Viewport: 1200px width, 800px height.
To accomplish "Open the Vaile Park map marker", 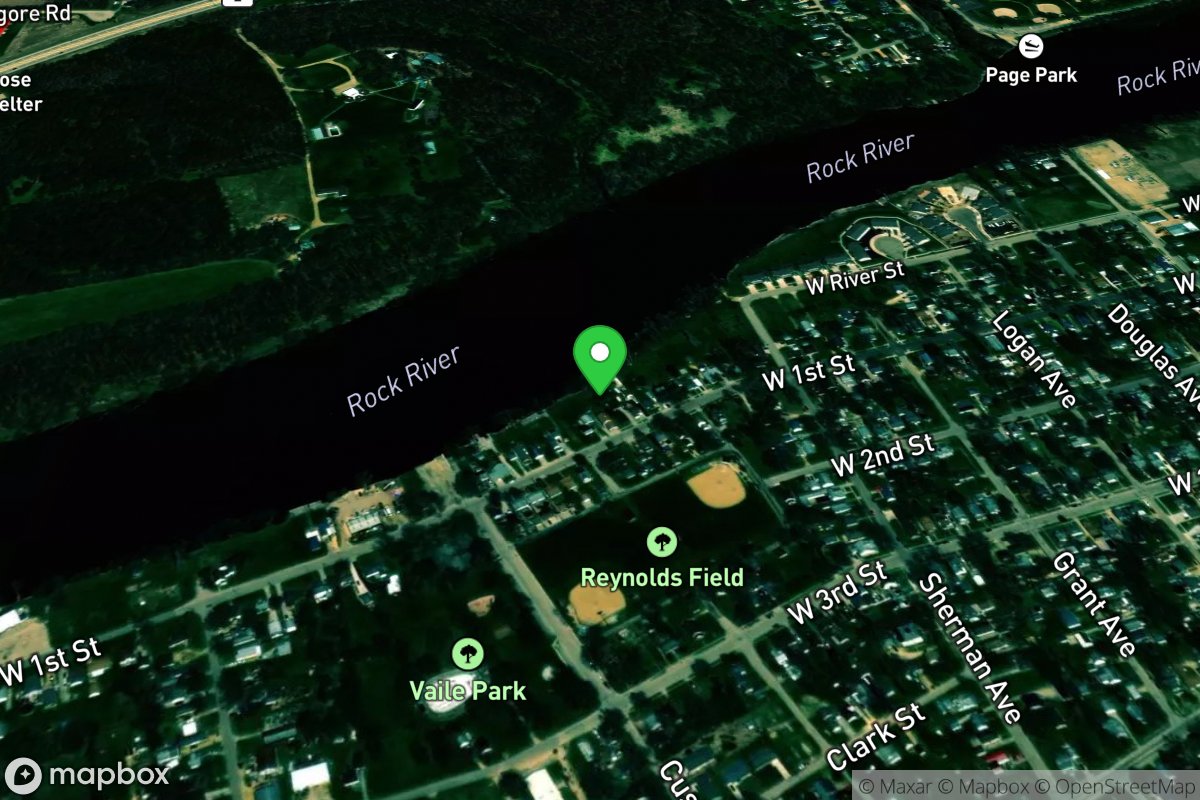I will tap(467, 655).
